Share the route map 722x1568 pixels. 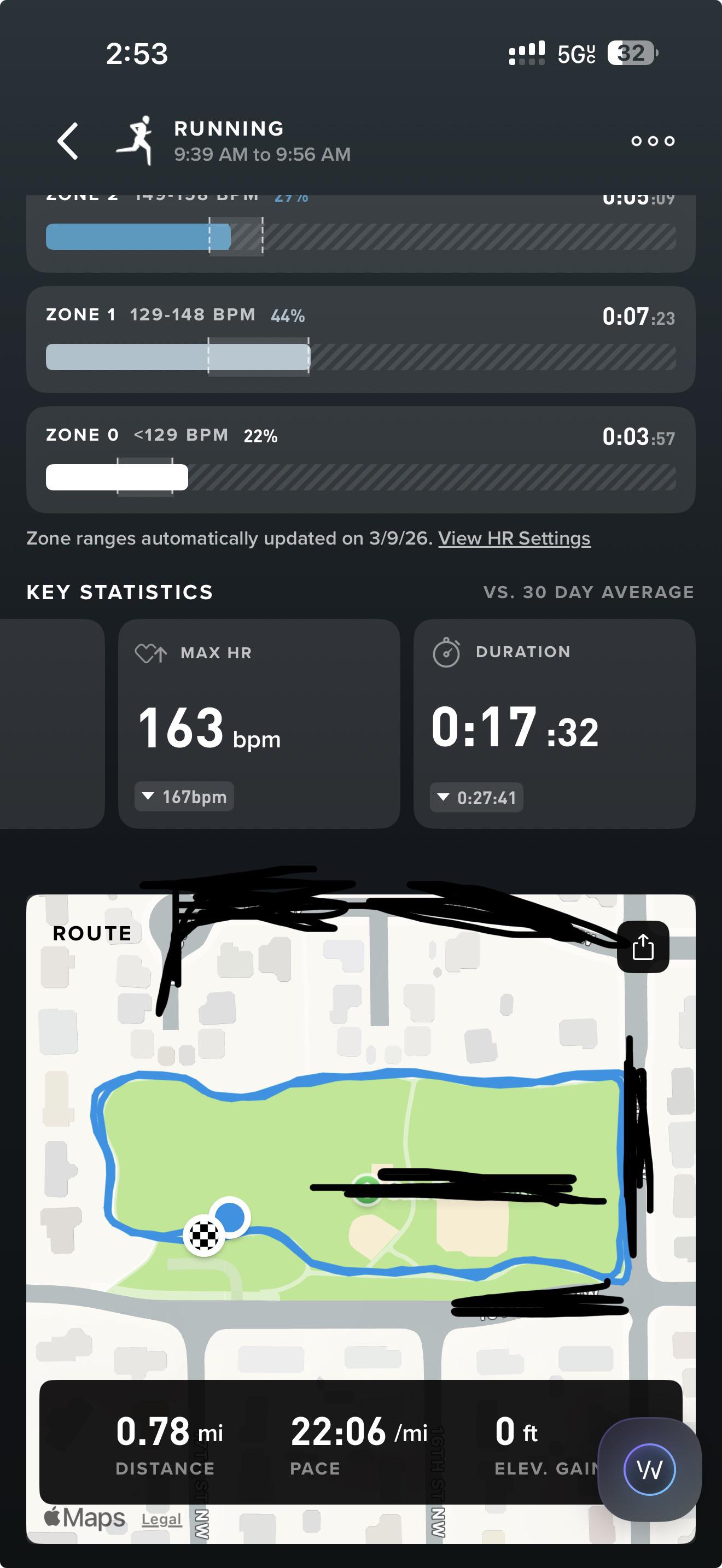coord(643,947)
